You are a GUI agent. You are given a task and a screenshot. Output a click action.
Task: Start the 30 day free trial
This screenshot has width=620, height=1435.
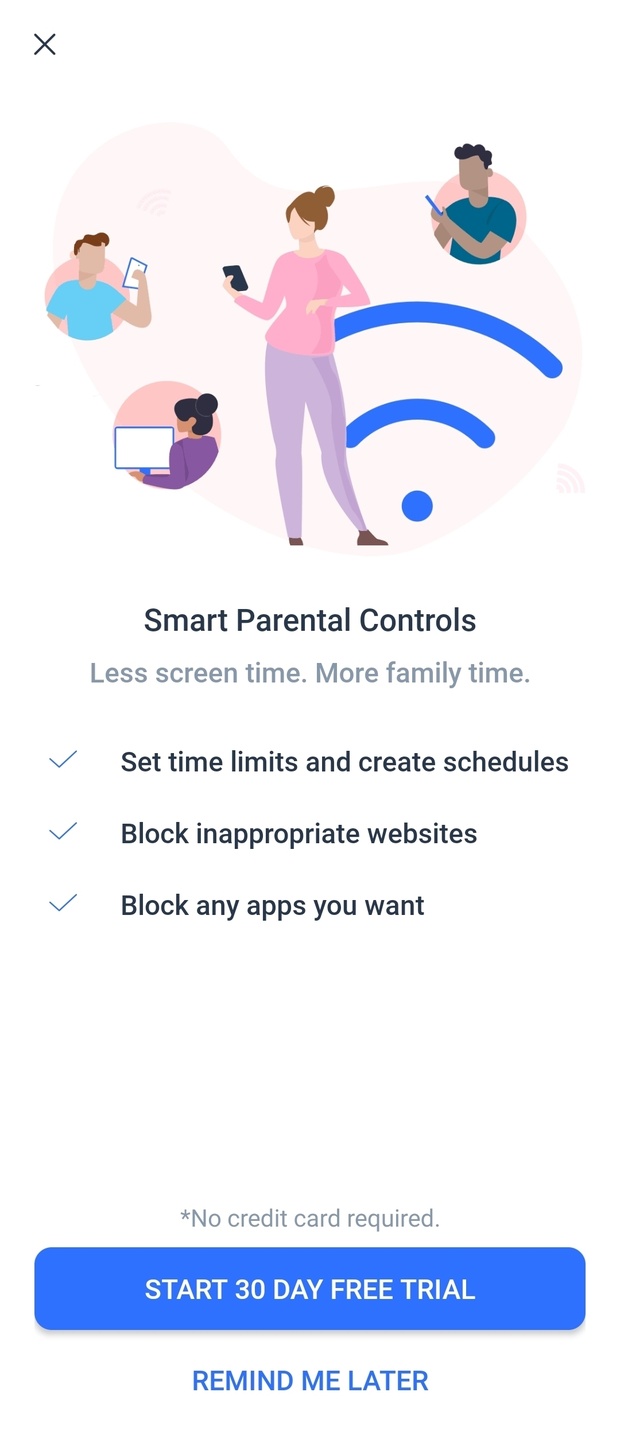coord(310,1288)
